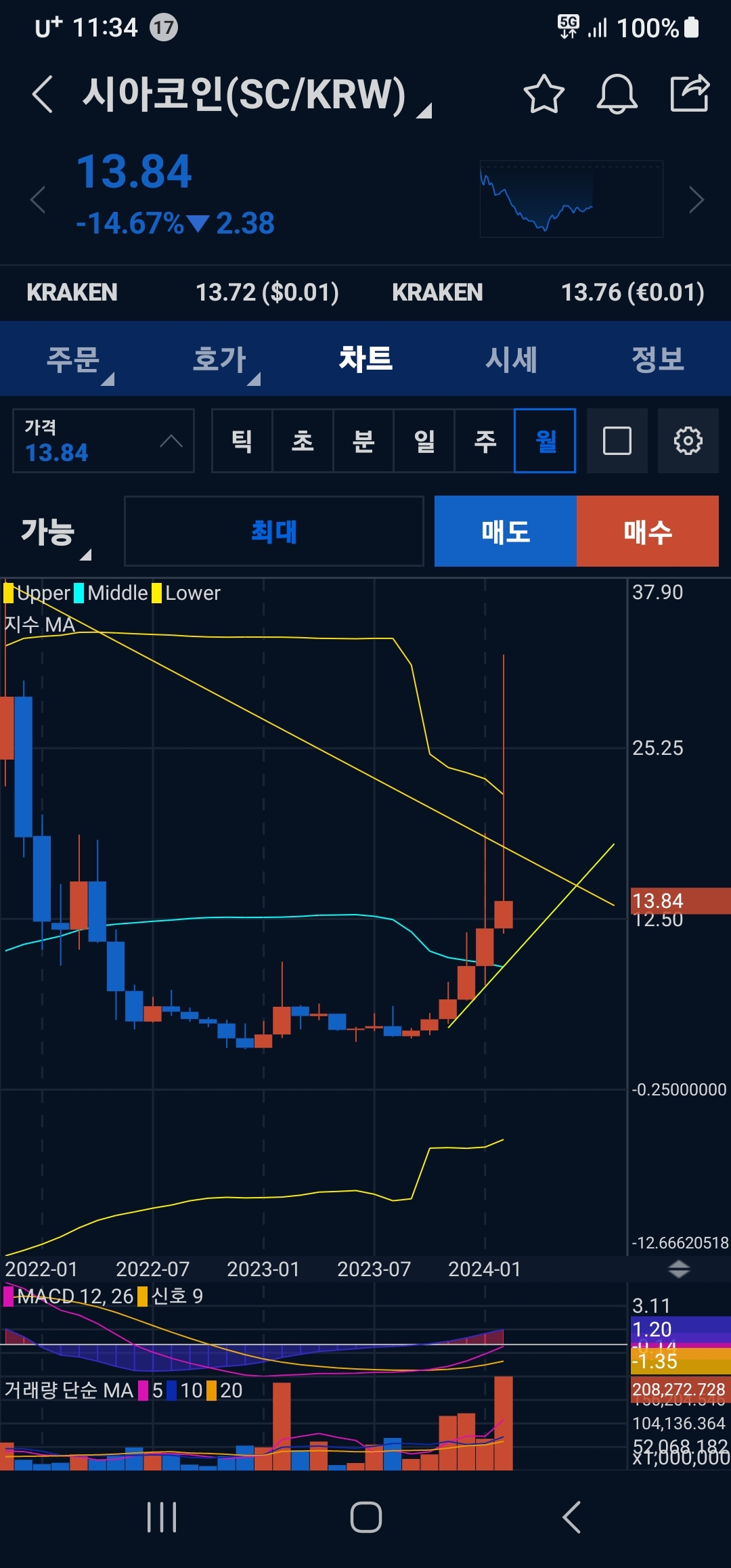Go back using the top-left arrow
Image resolution: width=731 pixels, height=1568 pixels.
pos(42,93)
